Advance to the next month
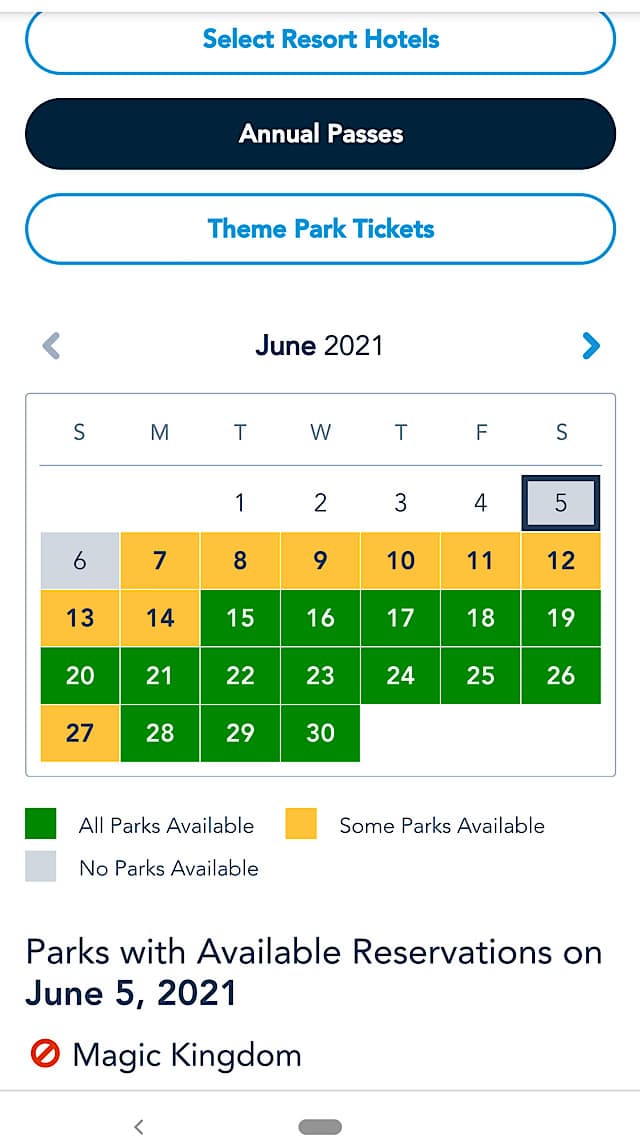 pos(591,345)
